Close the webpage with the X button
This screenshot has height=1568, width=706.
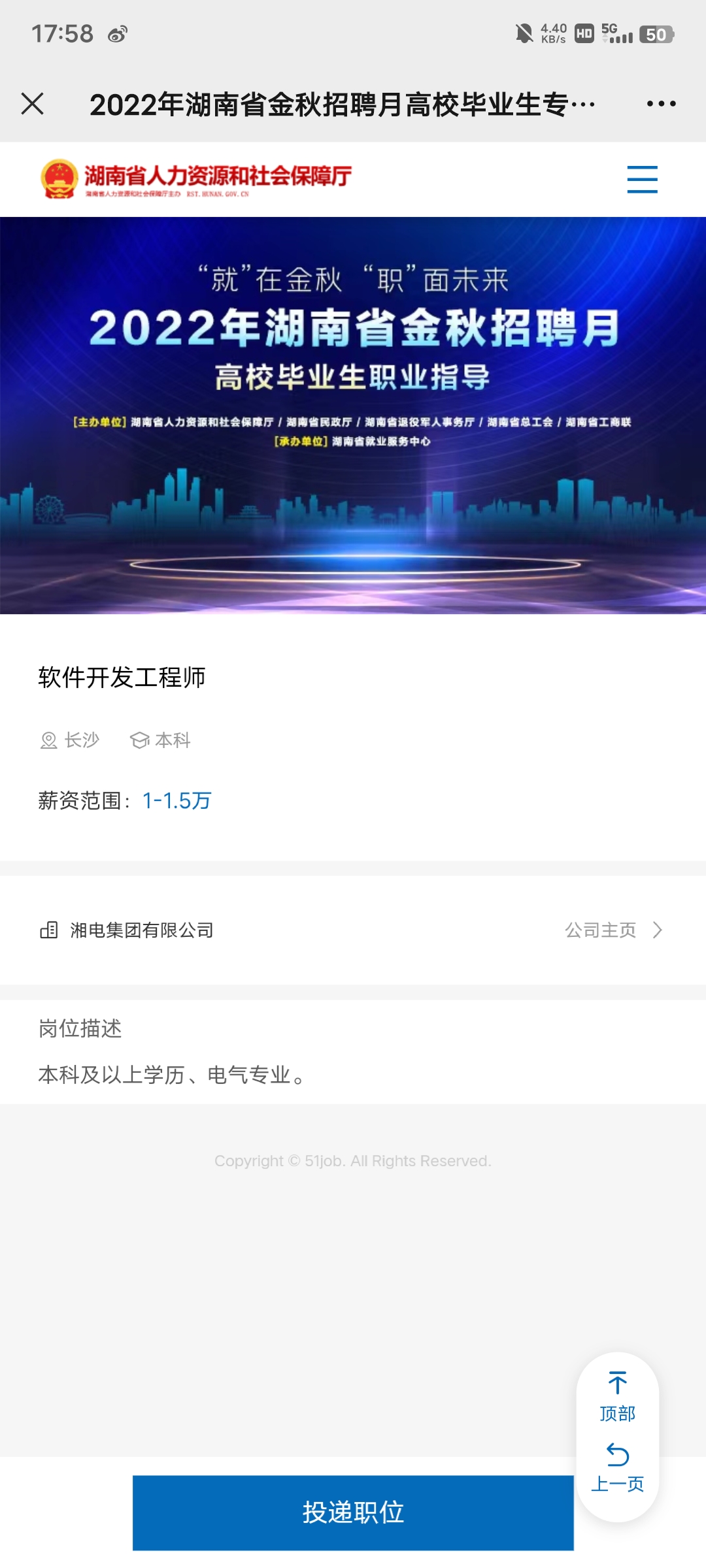click(32, 104)
